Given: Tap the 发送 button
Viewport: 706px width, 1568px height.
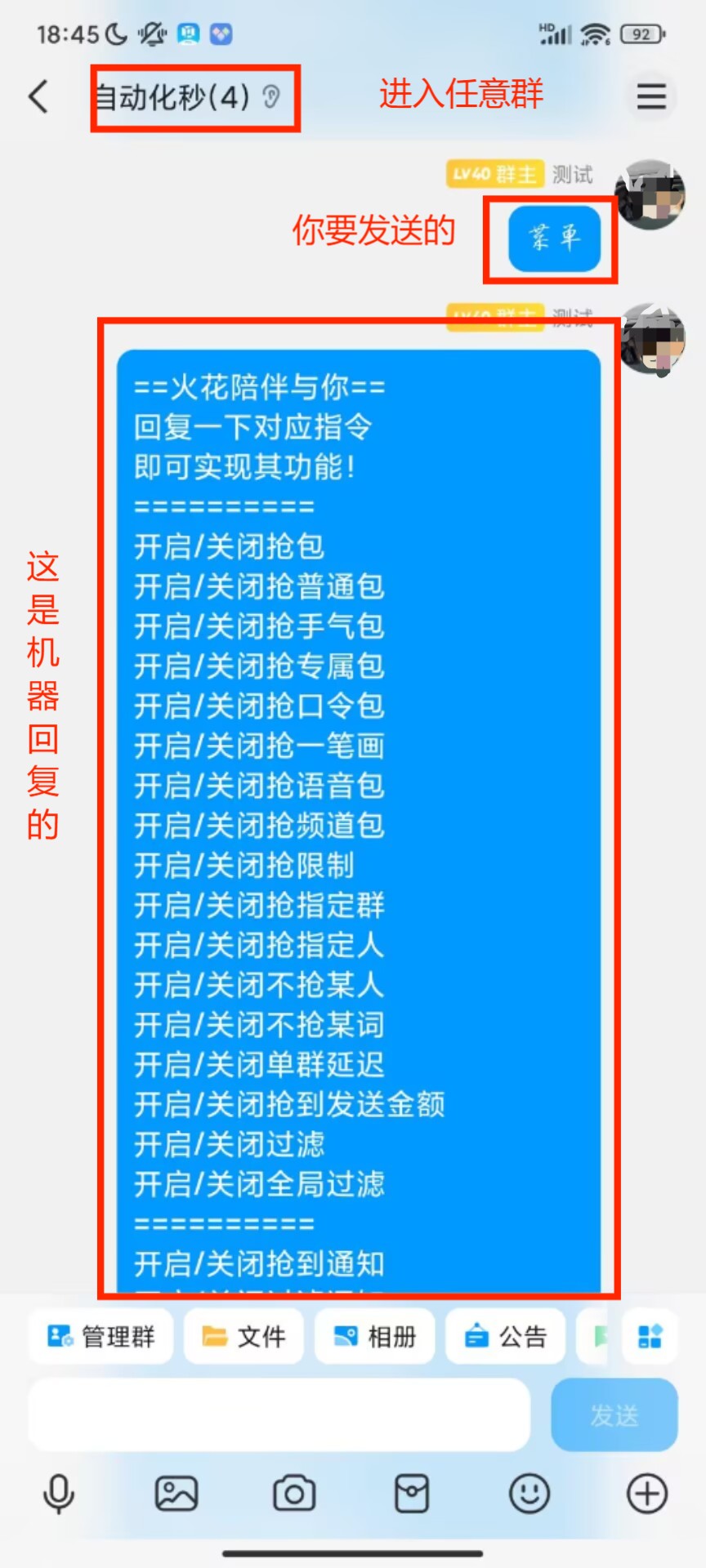Looking at the screenshot, I should click(614, 1414).
